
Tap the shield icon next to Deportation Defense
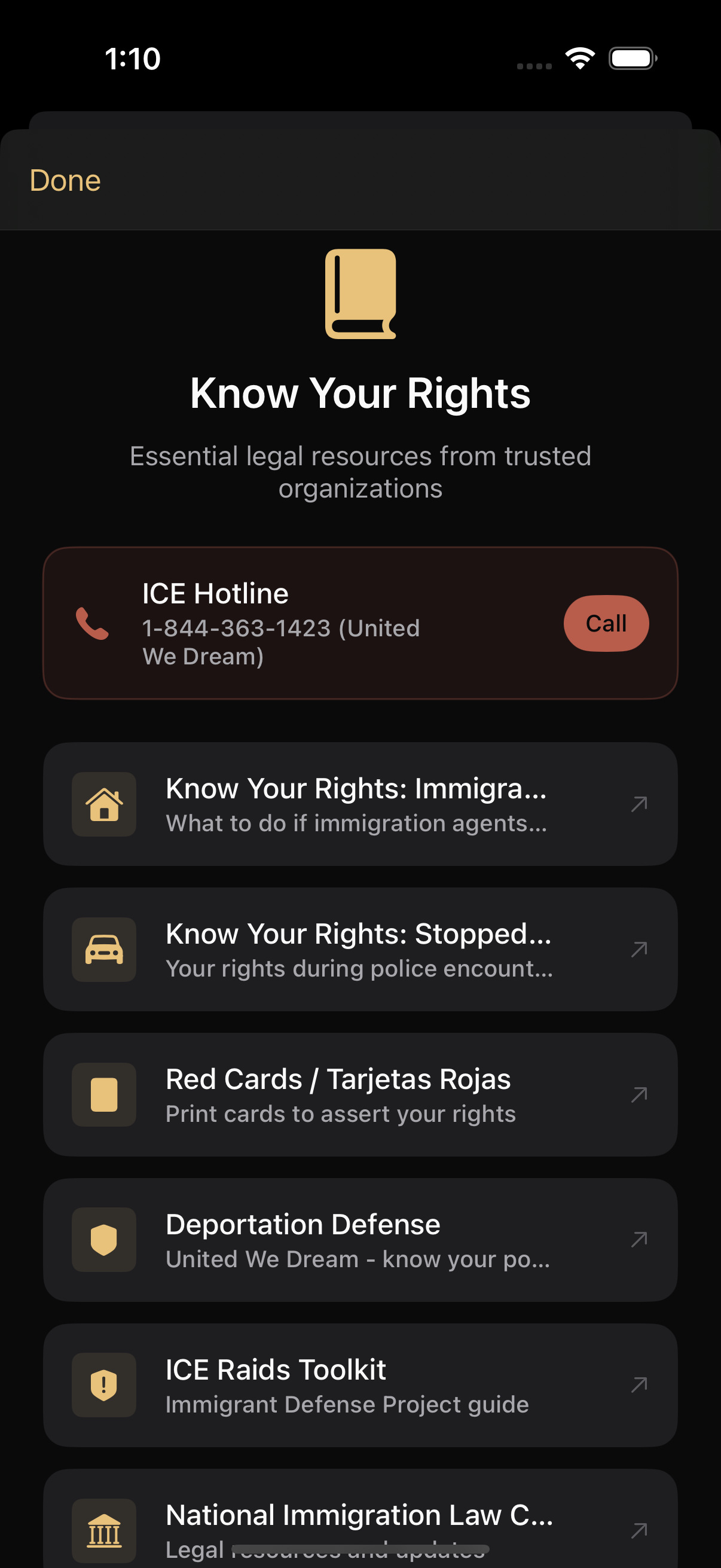tap(103, 1240)
